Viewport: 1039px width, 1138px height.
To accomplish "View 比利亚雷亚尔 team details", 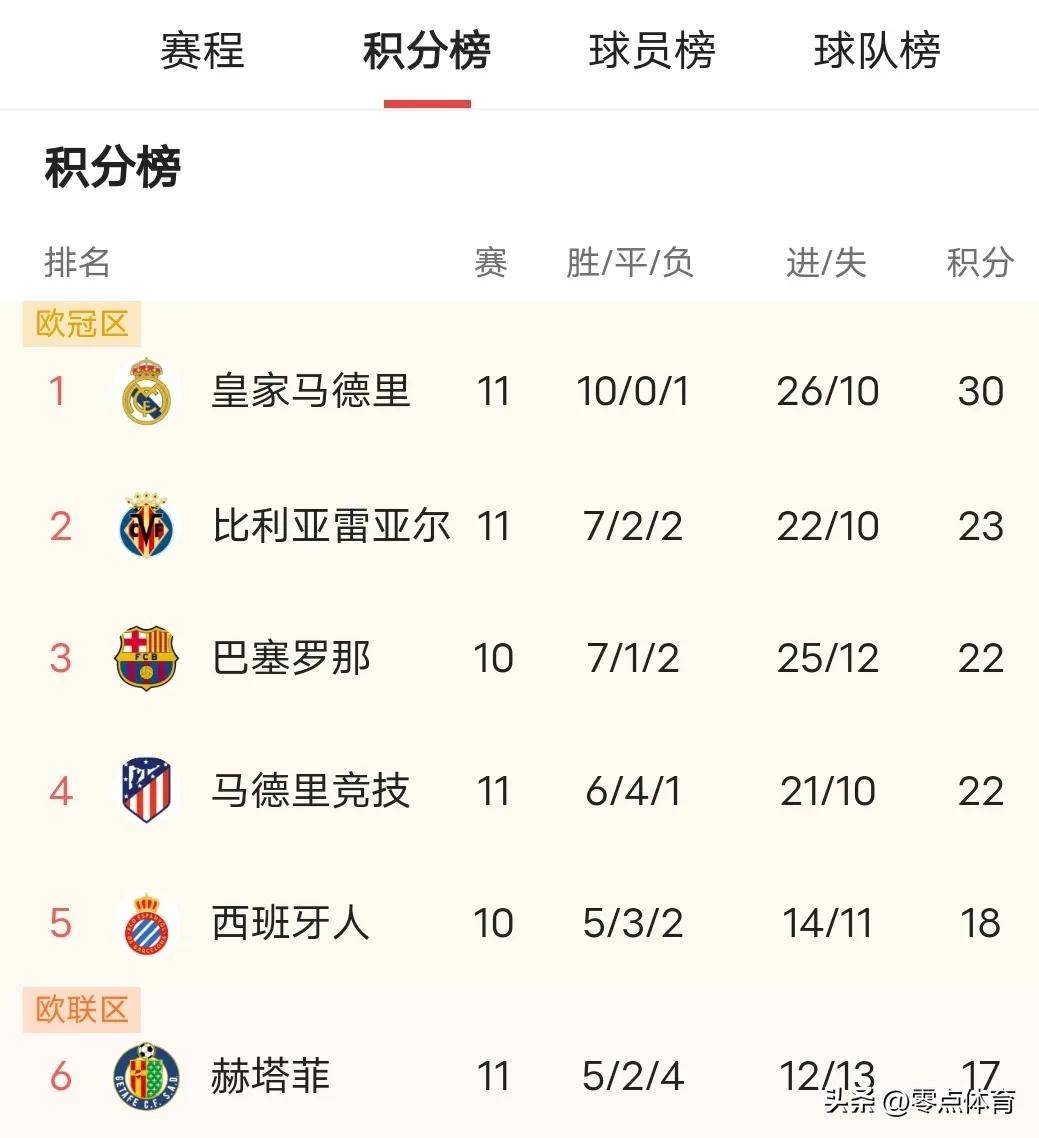I will tap(331, 526).
